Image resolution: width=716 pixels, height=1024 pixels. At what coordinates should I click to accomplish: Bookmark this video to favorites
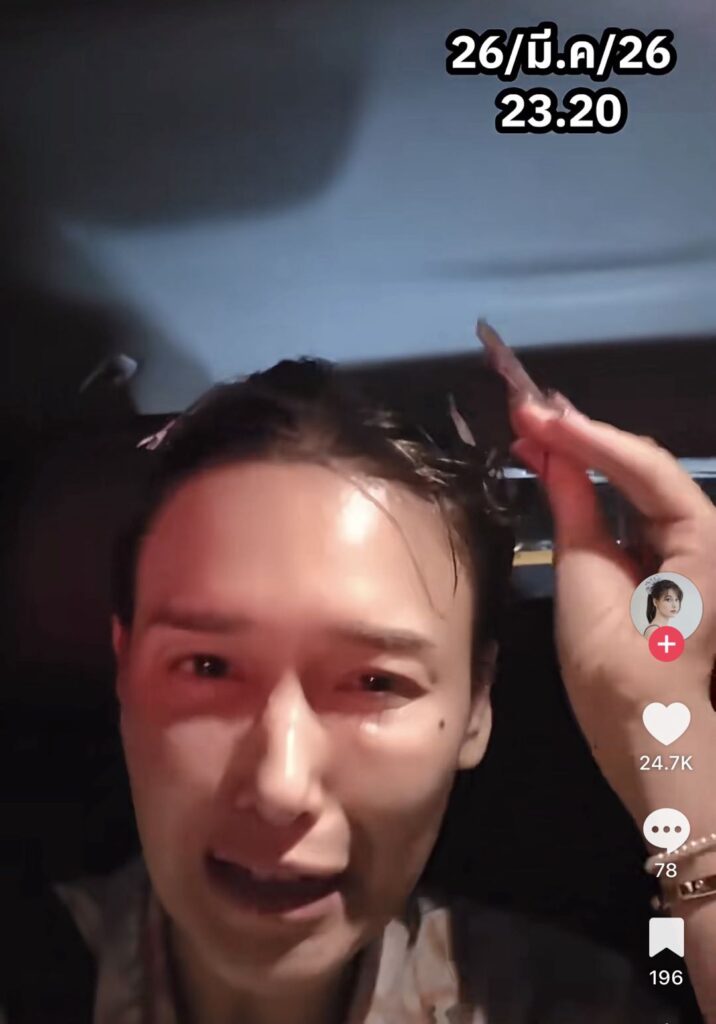click(x=666, y=938)
